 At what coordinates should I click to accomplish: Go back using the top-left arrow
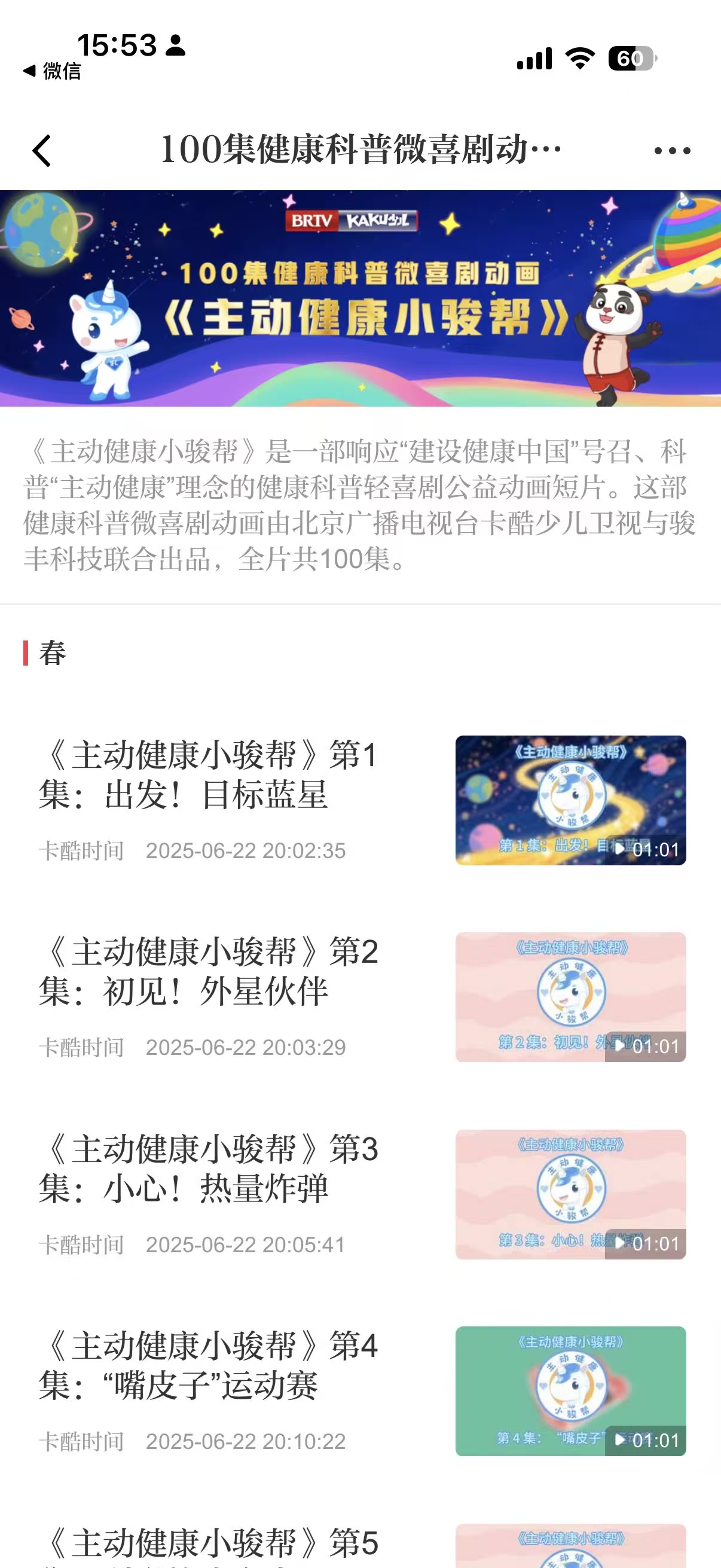coord(41,150)
